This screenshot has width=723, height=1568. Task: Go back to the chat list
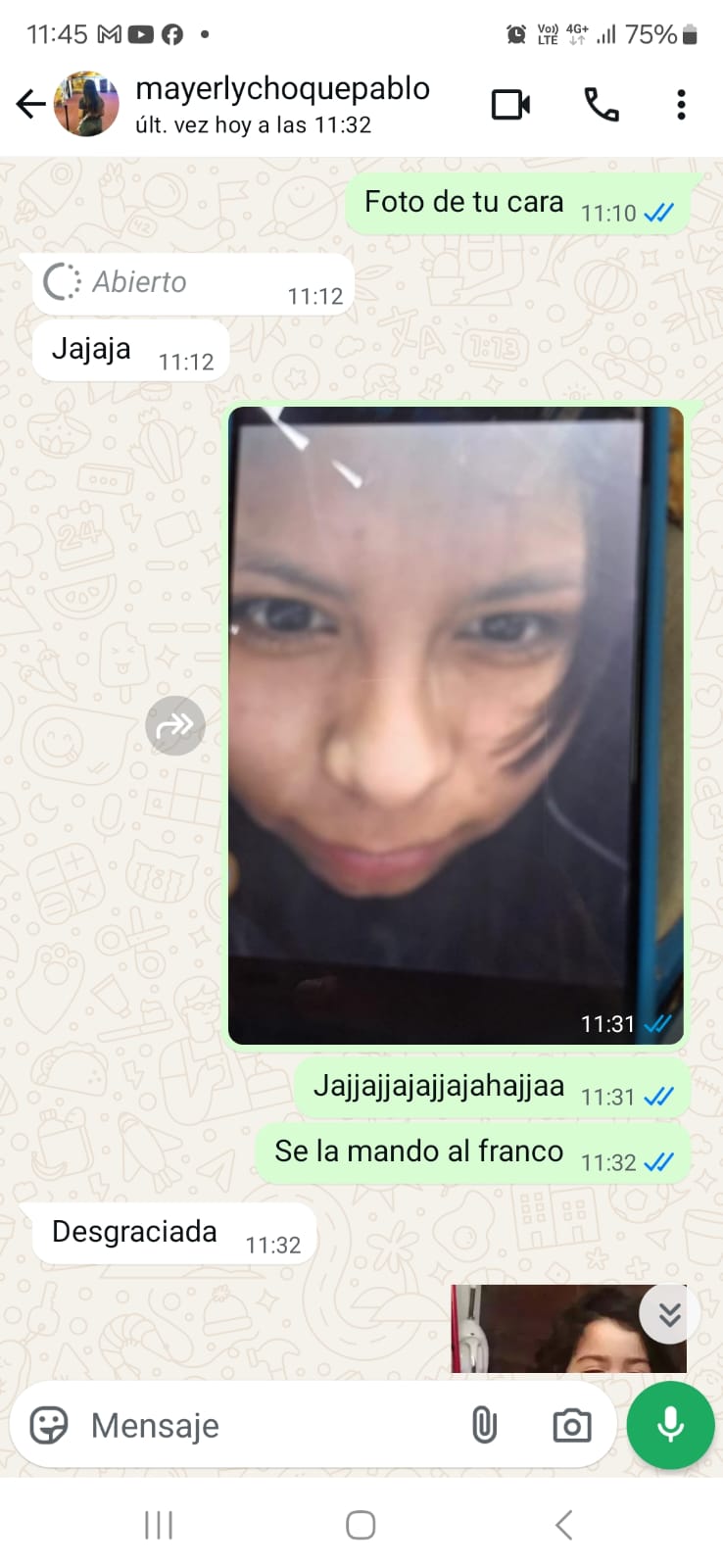[31, 104]
